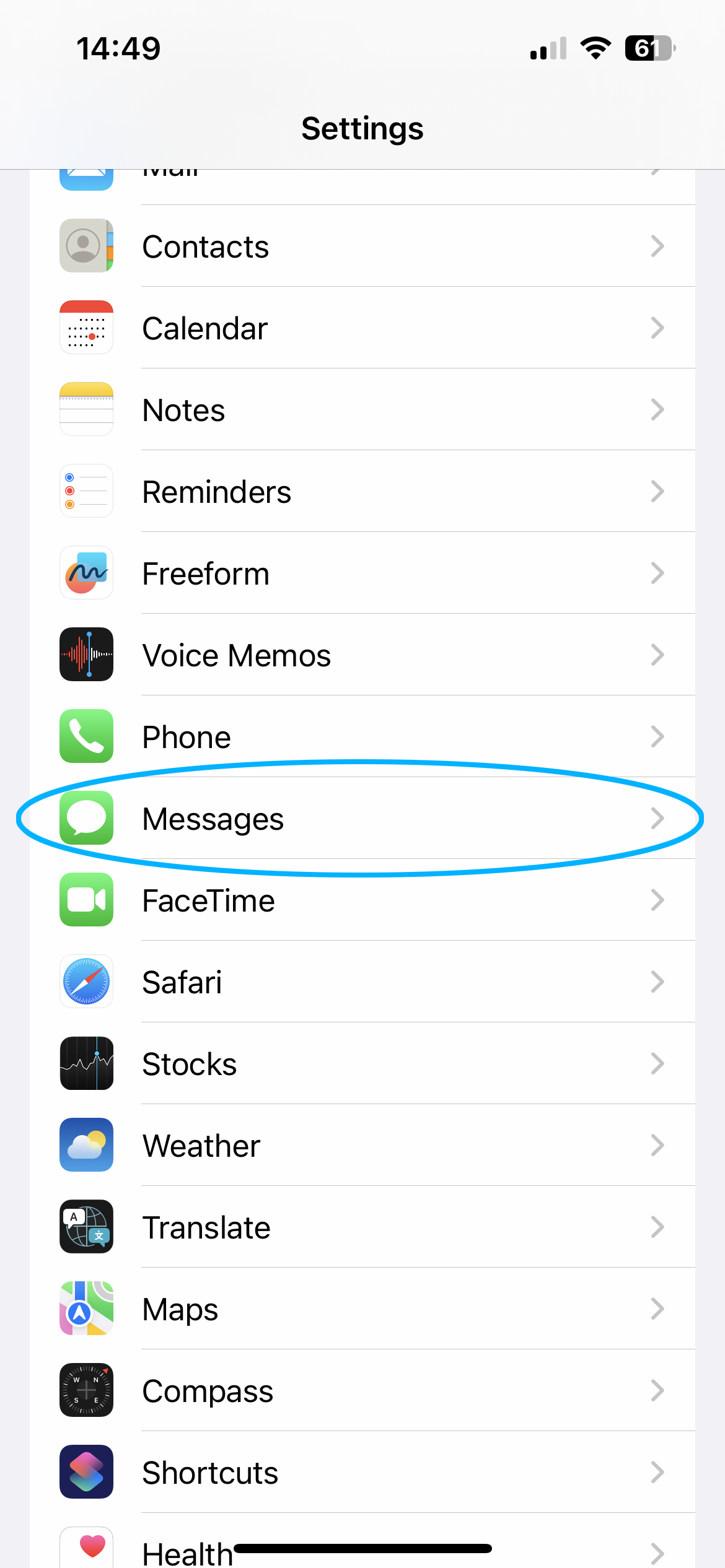Tap the Freeform app icon

click(86, 573)
